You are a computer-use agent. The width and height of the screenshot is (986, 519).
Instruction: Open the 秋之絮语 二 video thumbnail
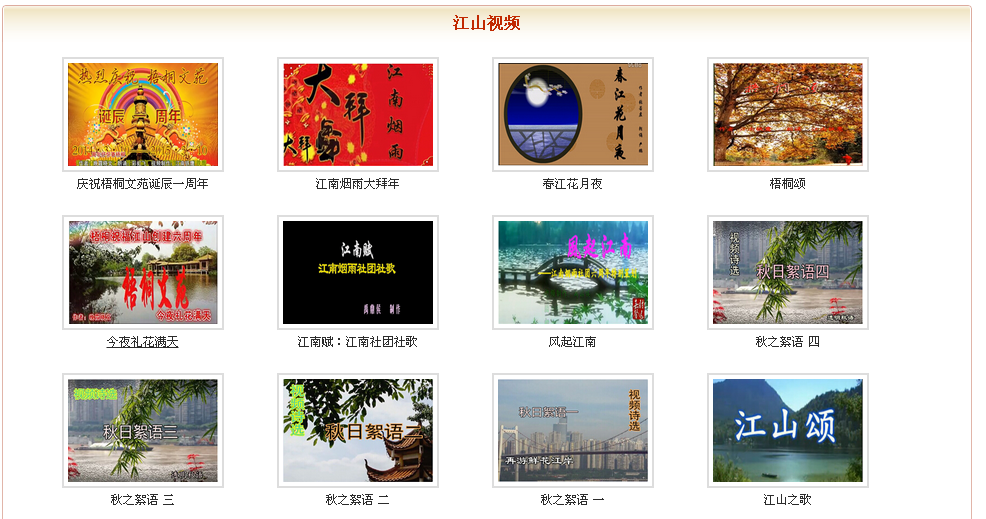[357, 430]
